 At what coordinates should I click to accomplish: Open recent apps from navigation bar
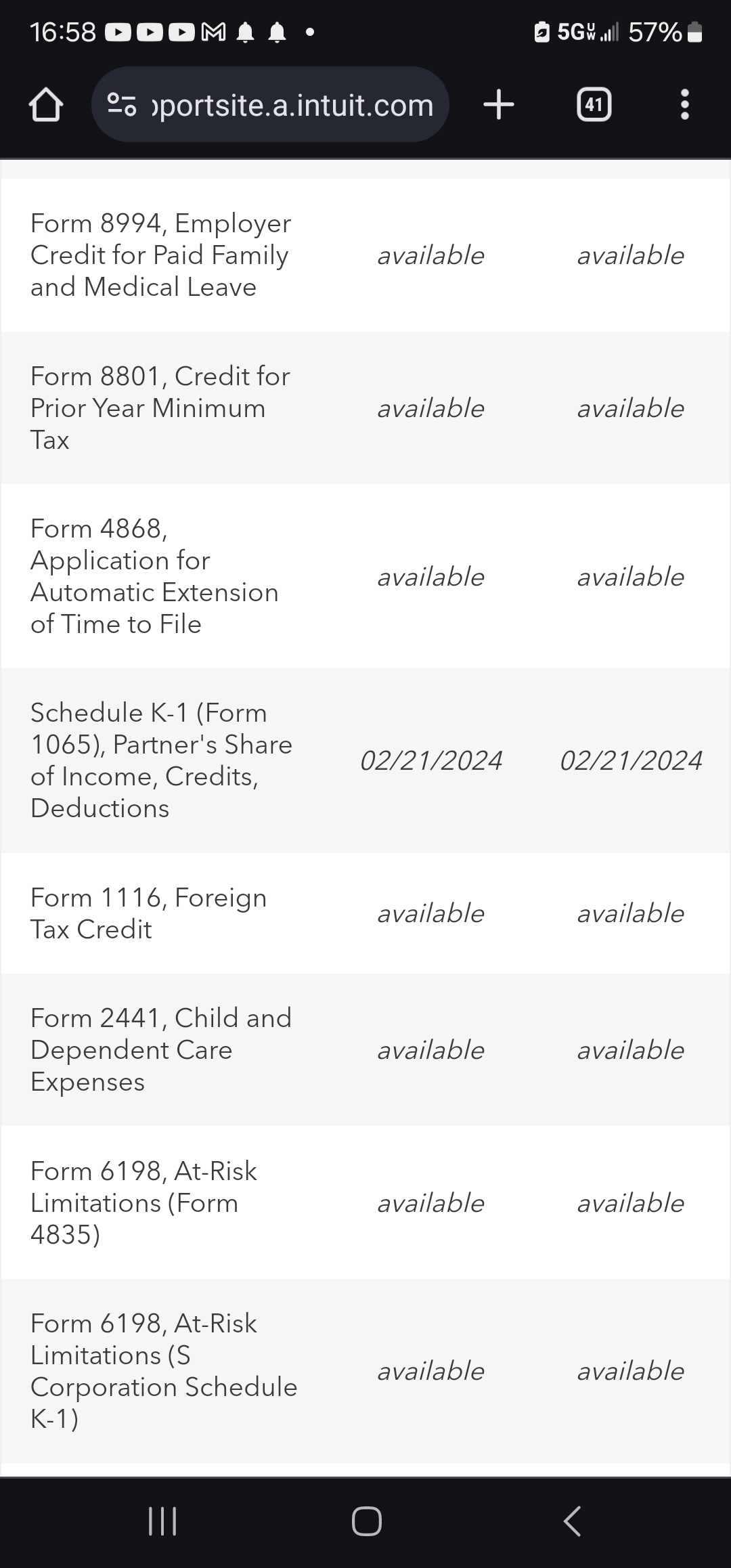(x=162, y=1521)
